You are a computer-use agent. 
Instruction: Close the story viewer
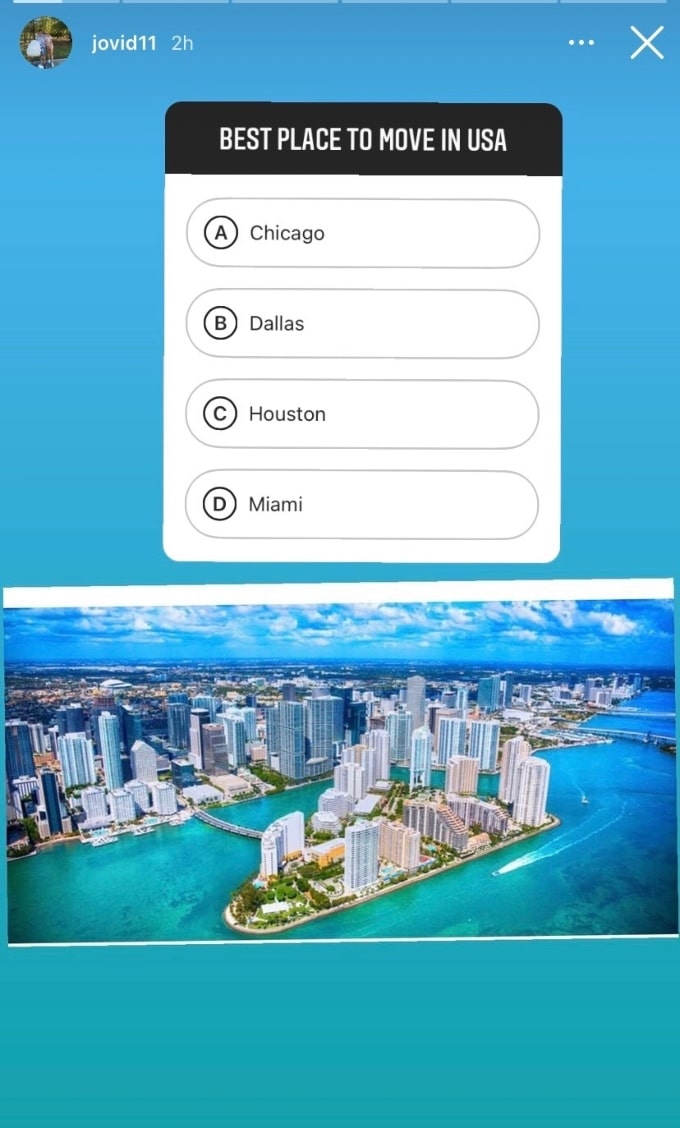[x=646, y=43]
